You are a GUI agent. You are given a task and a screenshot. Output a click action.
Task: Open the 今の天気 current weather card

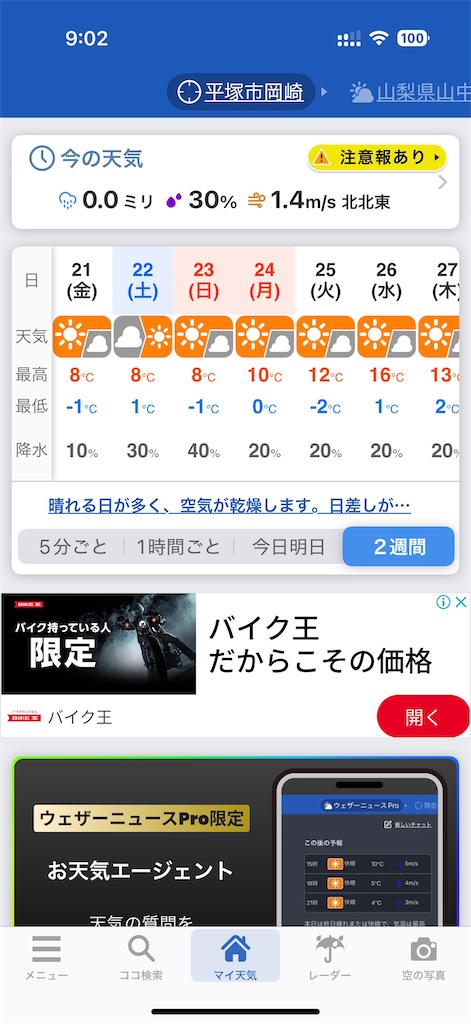point(235,182)
